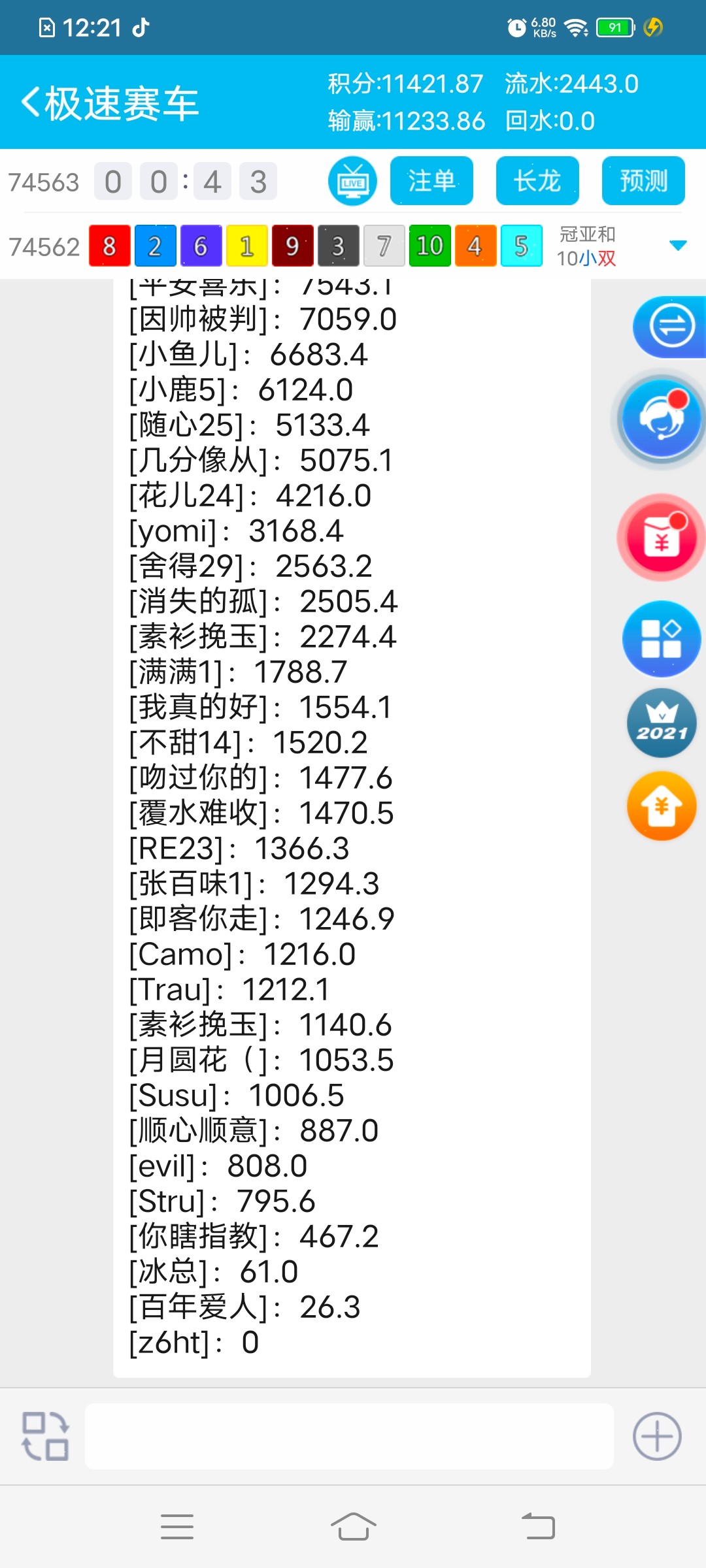
Task: Expand past results dropdown arrow
Action: pyautogui.click(x=678, y=246)
